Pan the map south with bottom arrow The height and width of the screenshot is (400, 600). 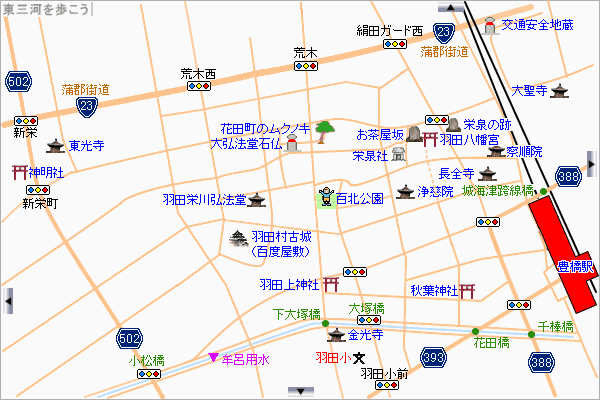tap(300, 391)
